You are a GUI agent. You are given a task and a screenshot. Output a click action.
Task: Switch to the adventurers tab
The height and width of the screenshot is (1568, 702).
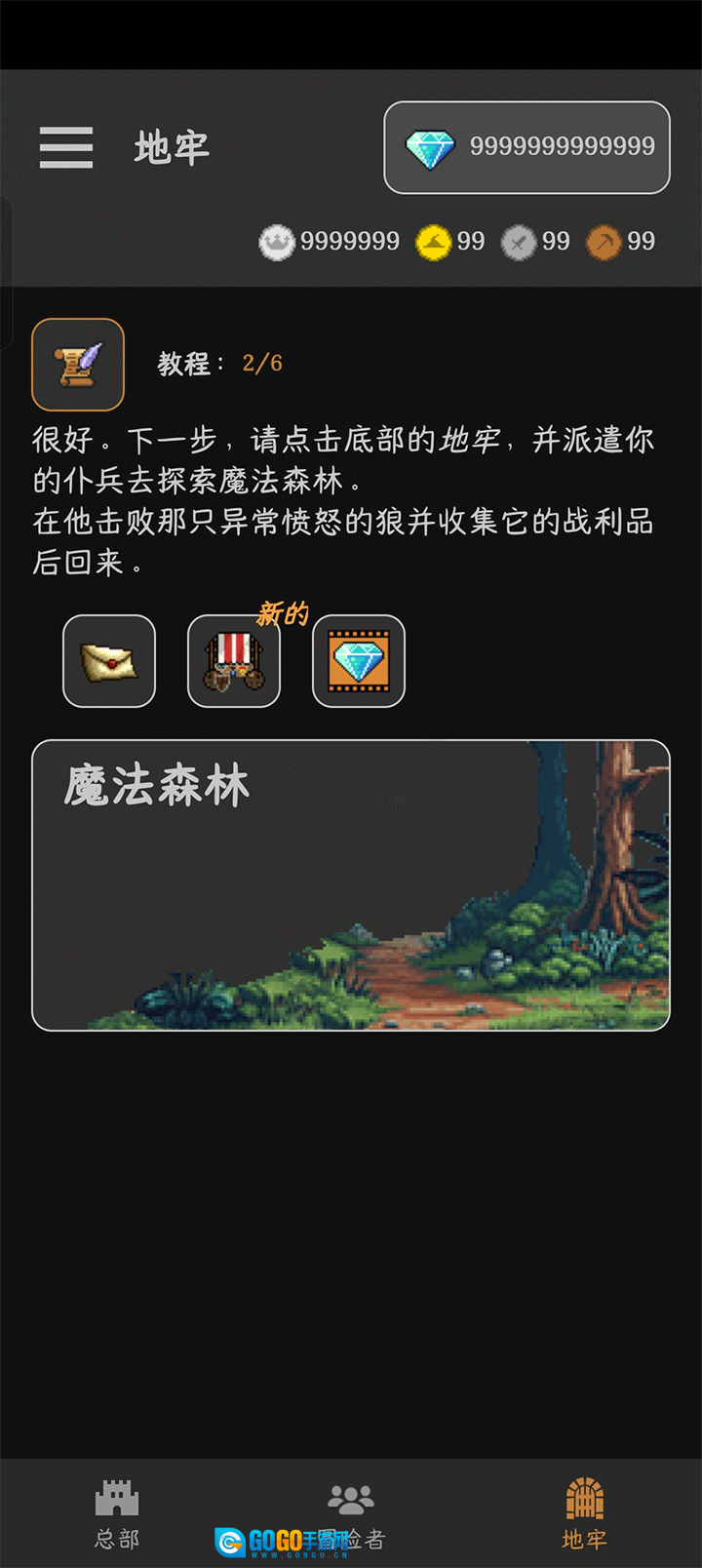pyautogui.click(x=351, y=1513)
